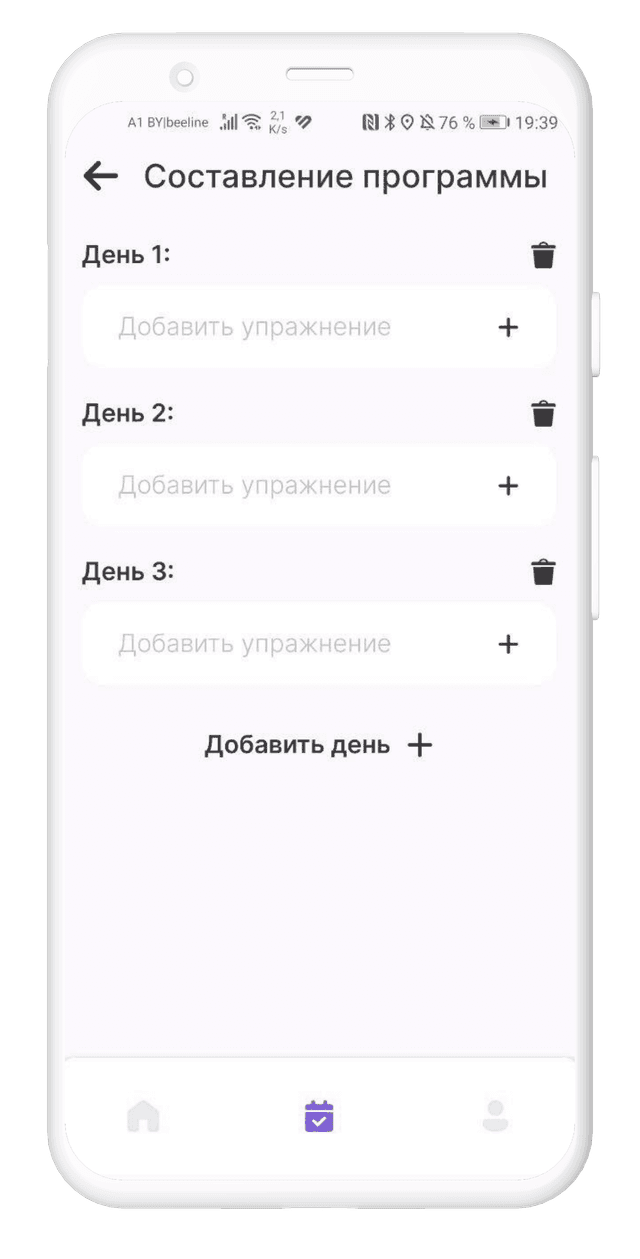Switch to the profile tab

click(x=495, y=1116)
